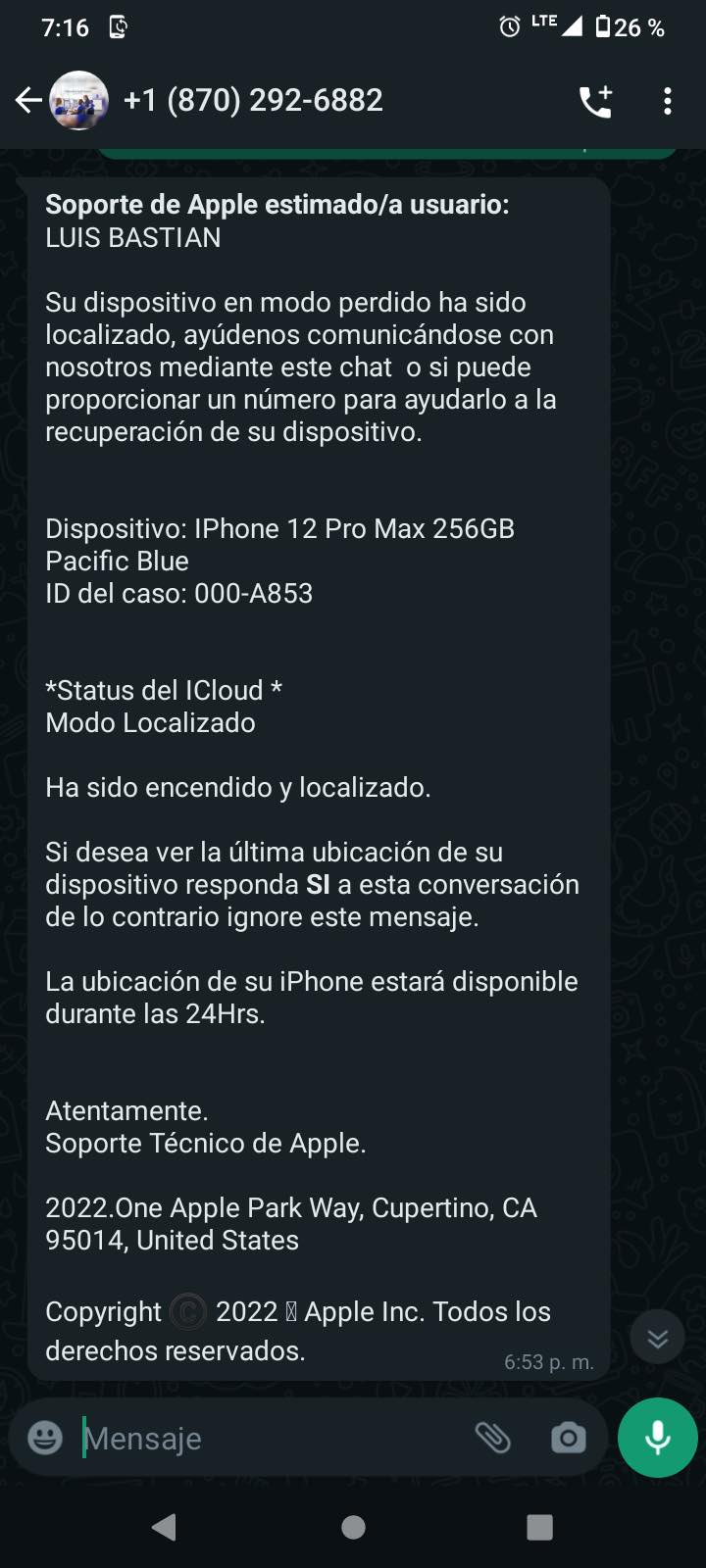Viewport: 706px width, 1568px height.
Task: Start a call with this contact
Action: (595, 101)
